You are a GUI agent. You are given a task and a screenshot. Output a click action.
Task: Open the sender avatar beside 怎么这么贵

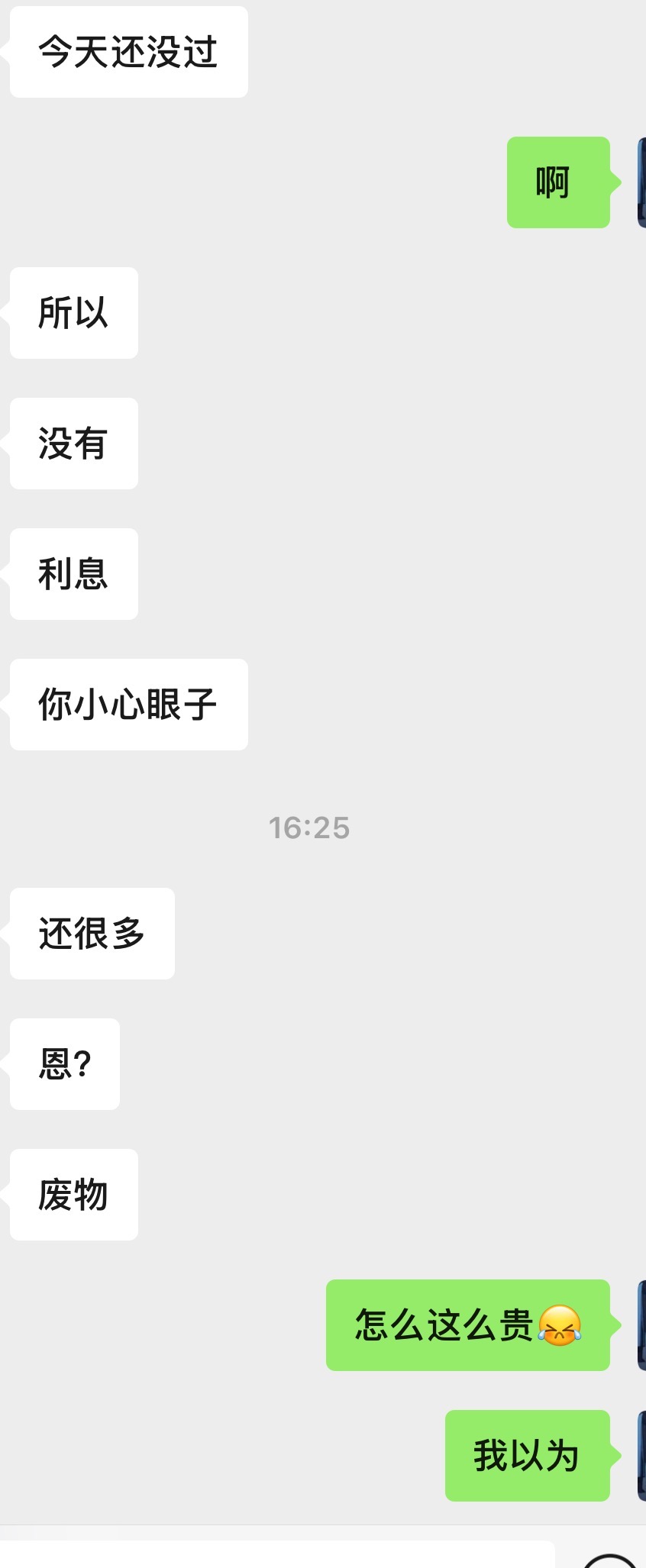[641, 1325]
